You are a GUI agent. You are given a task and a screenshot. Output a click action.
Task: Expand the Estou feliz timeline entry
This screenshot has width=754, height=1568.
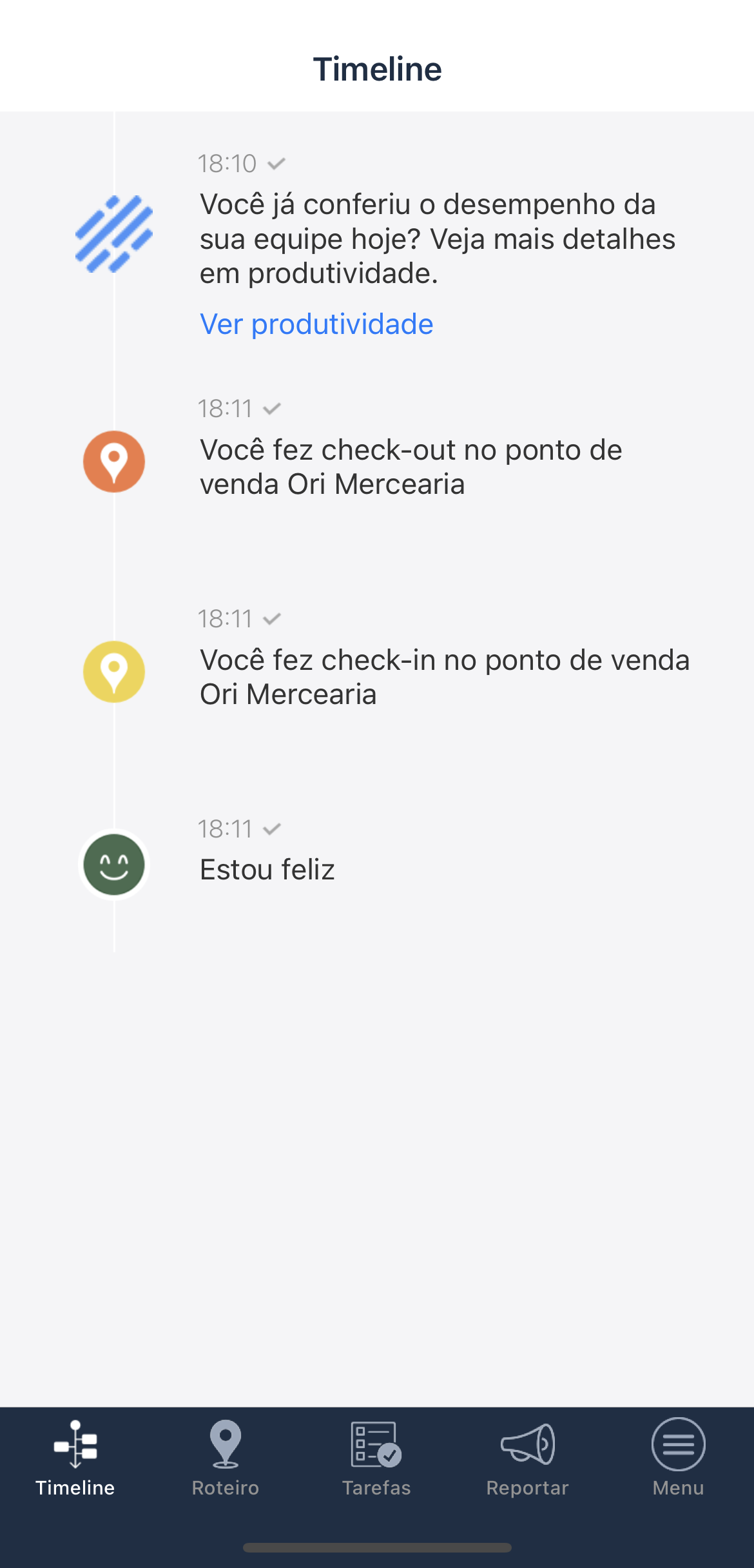coord(267,869)
